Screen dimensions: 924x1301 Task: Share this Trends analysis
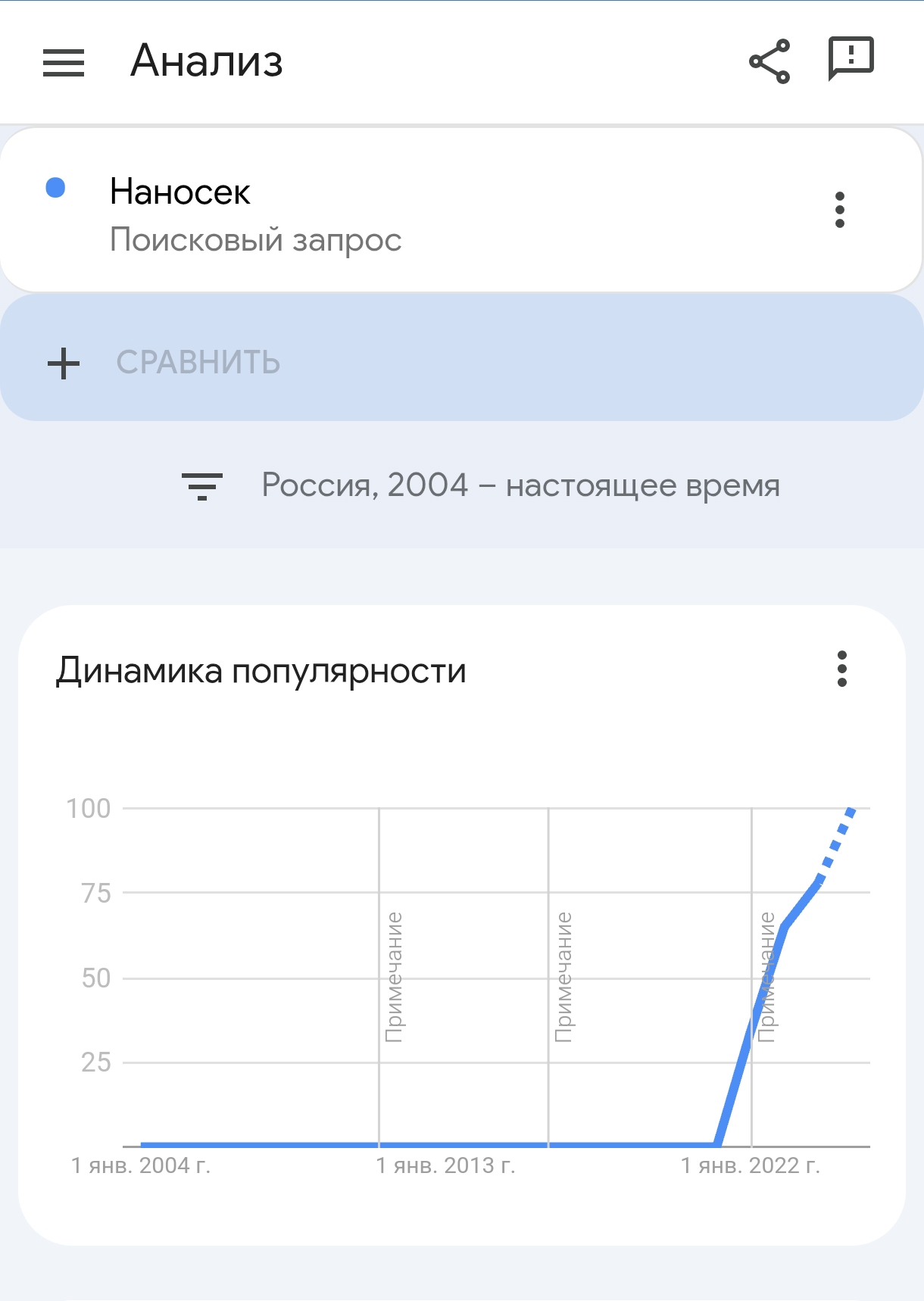(769, 61)
